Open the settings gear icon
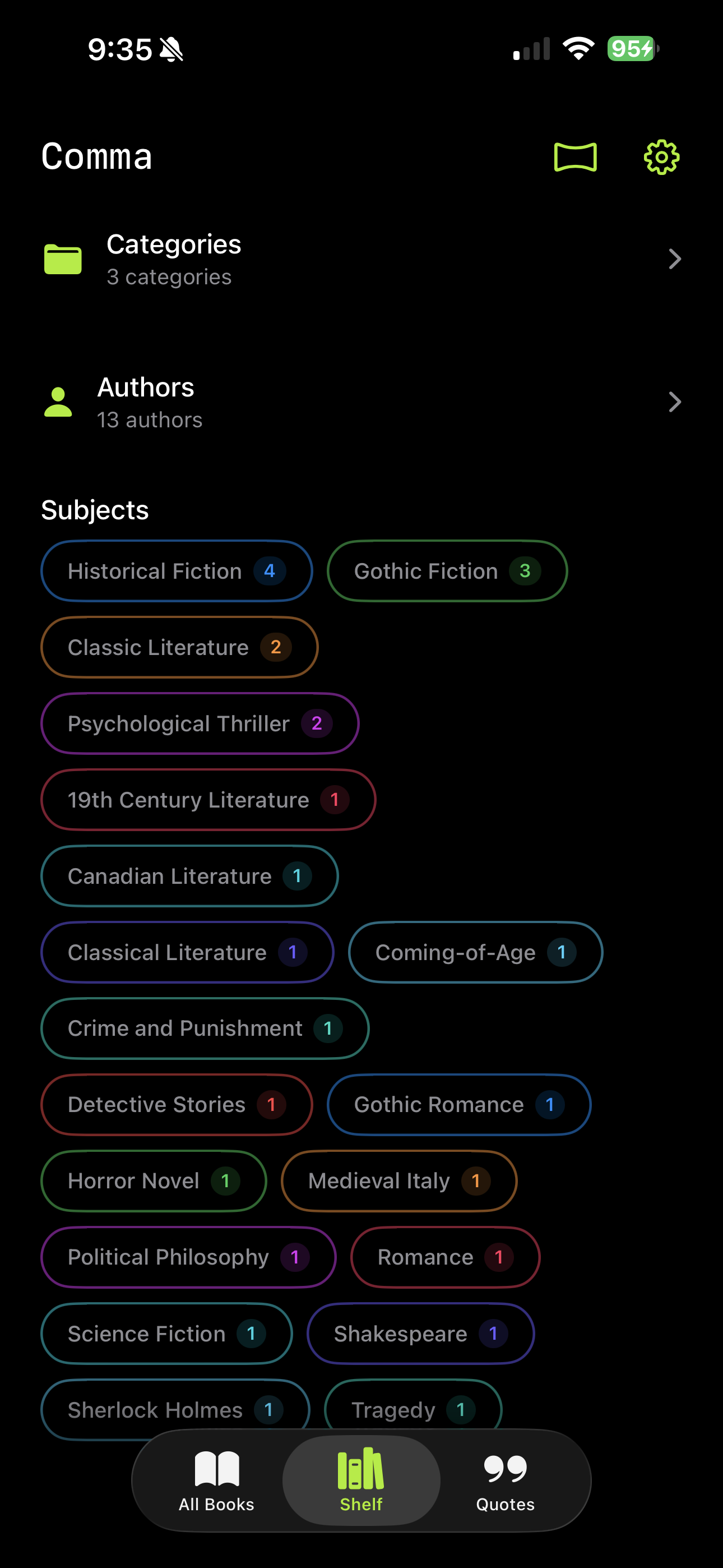The width and height of the screenshot is (723, 1568). [x=661, y=157]
